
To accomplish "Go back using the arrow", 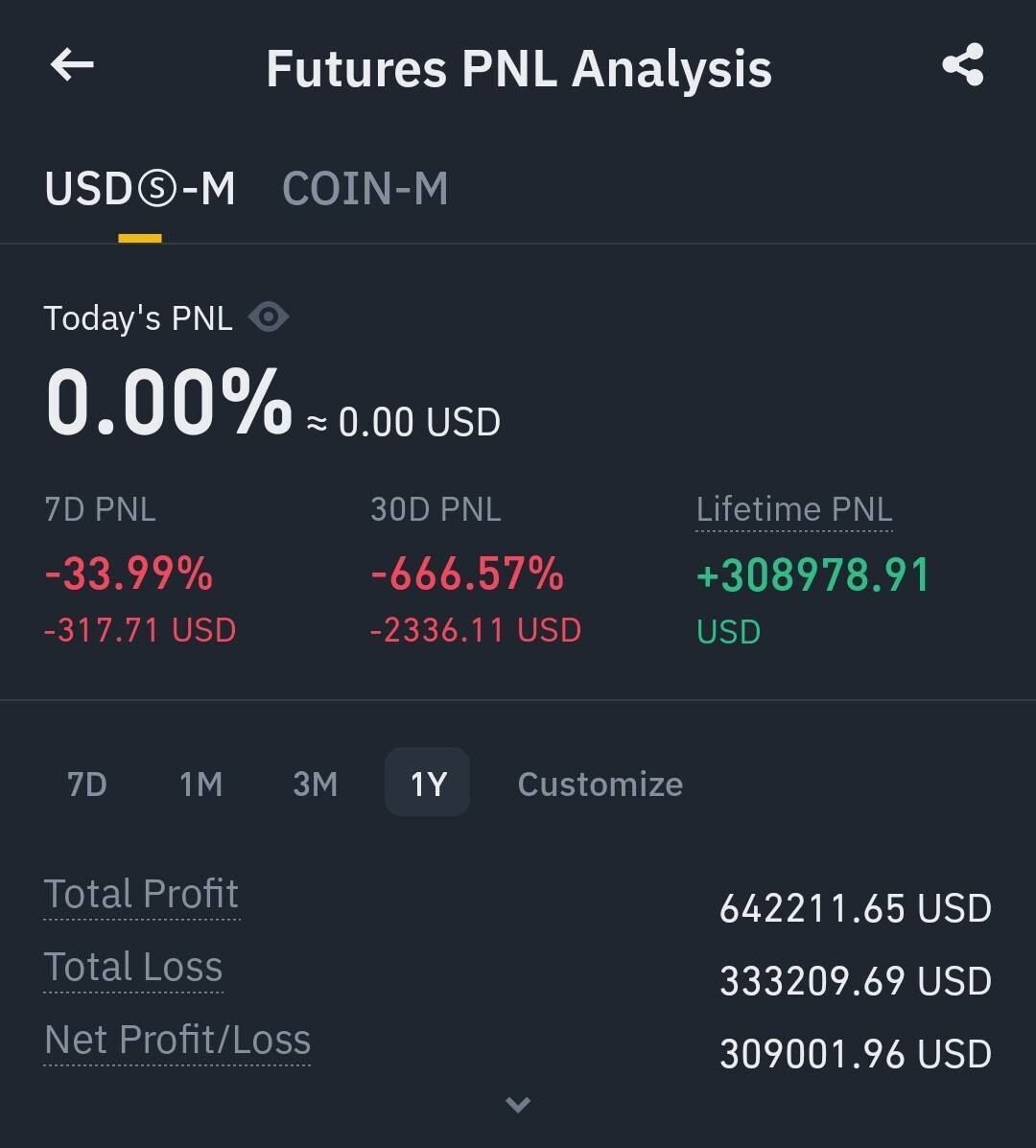I will point(72,65).
